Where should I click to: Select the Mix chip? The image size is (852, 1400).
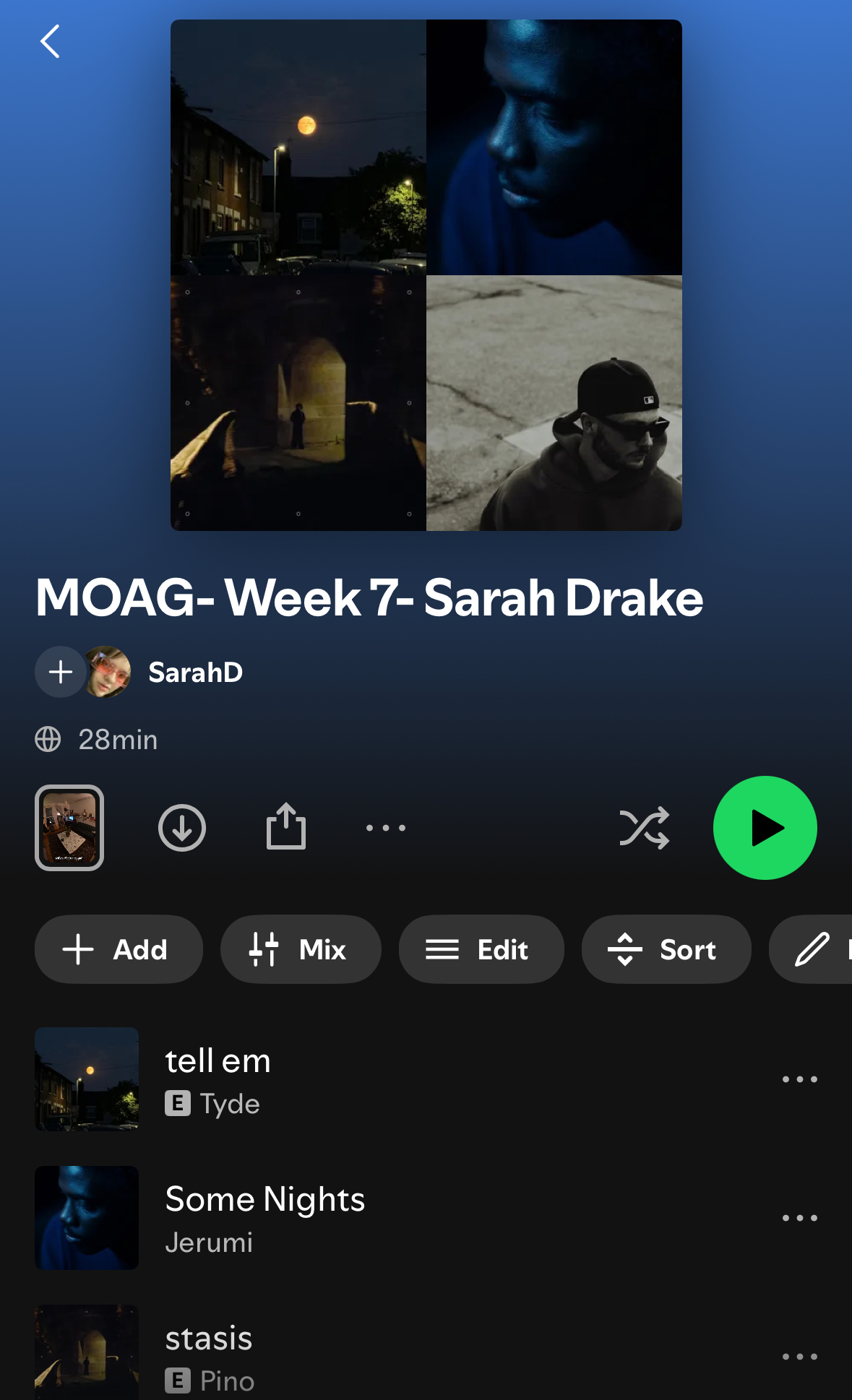(x=301, y=949)
